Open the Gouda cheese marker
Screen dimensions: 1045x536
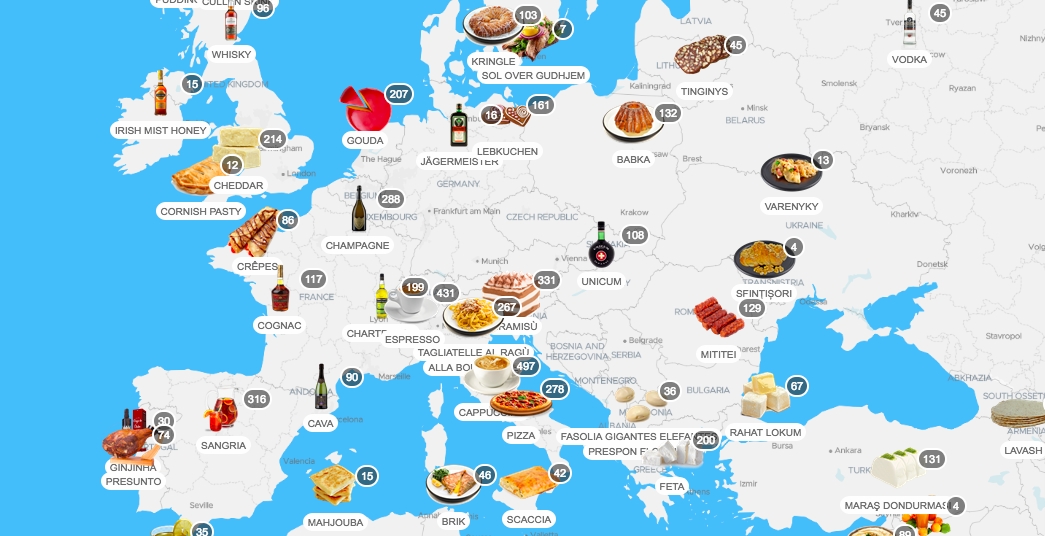point(365,108)
